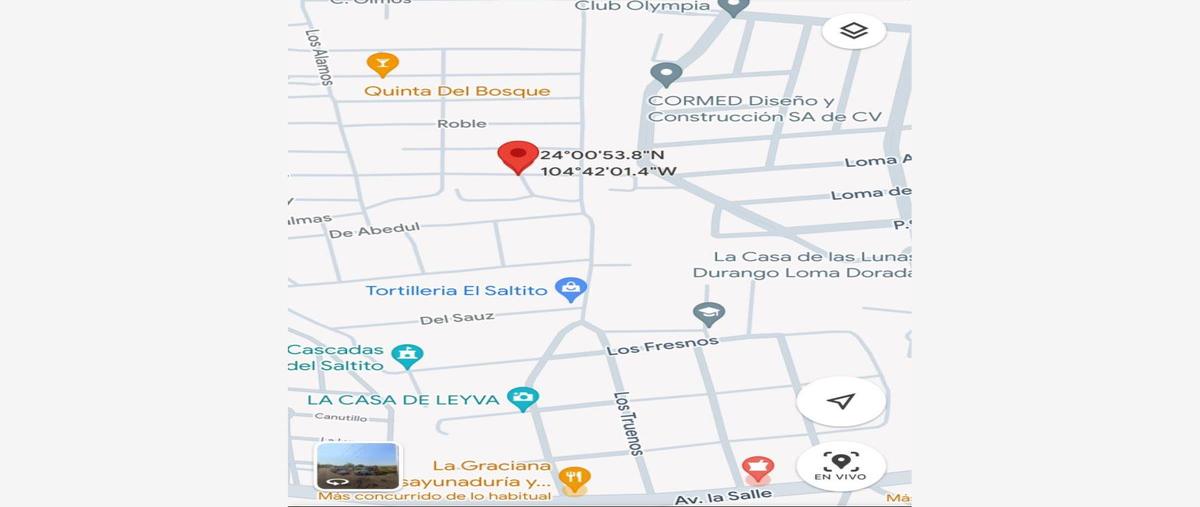1200x507 pixels.
Task: Tap the Club Olympia pin
Action: 734,7
